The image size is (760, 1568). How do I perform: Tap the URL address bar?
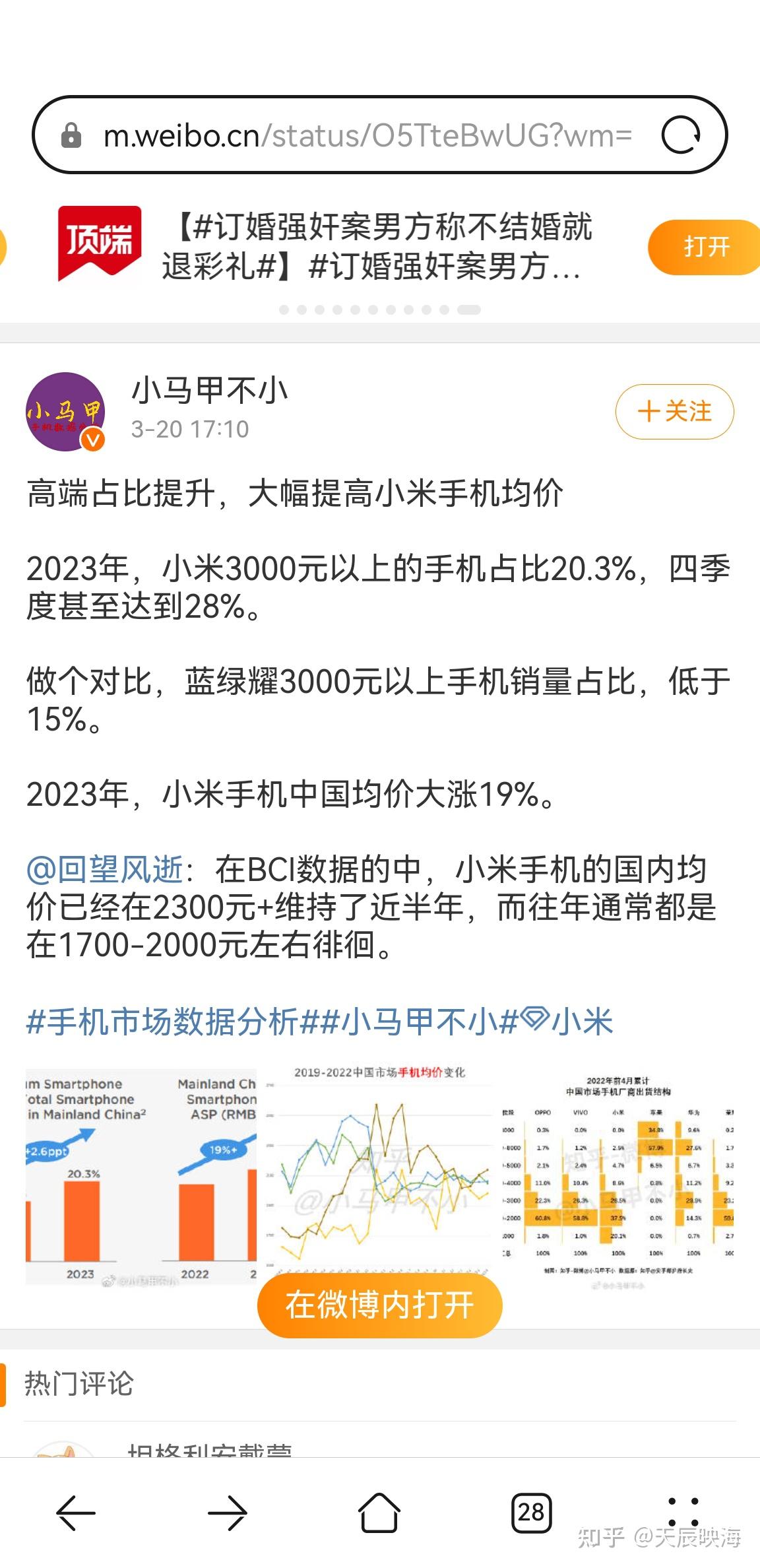tap(366, 135)
